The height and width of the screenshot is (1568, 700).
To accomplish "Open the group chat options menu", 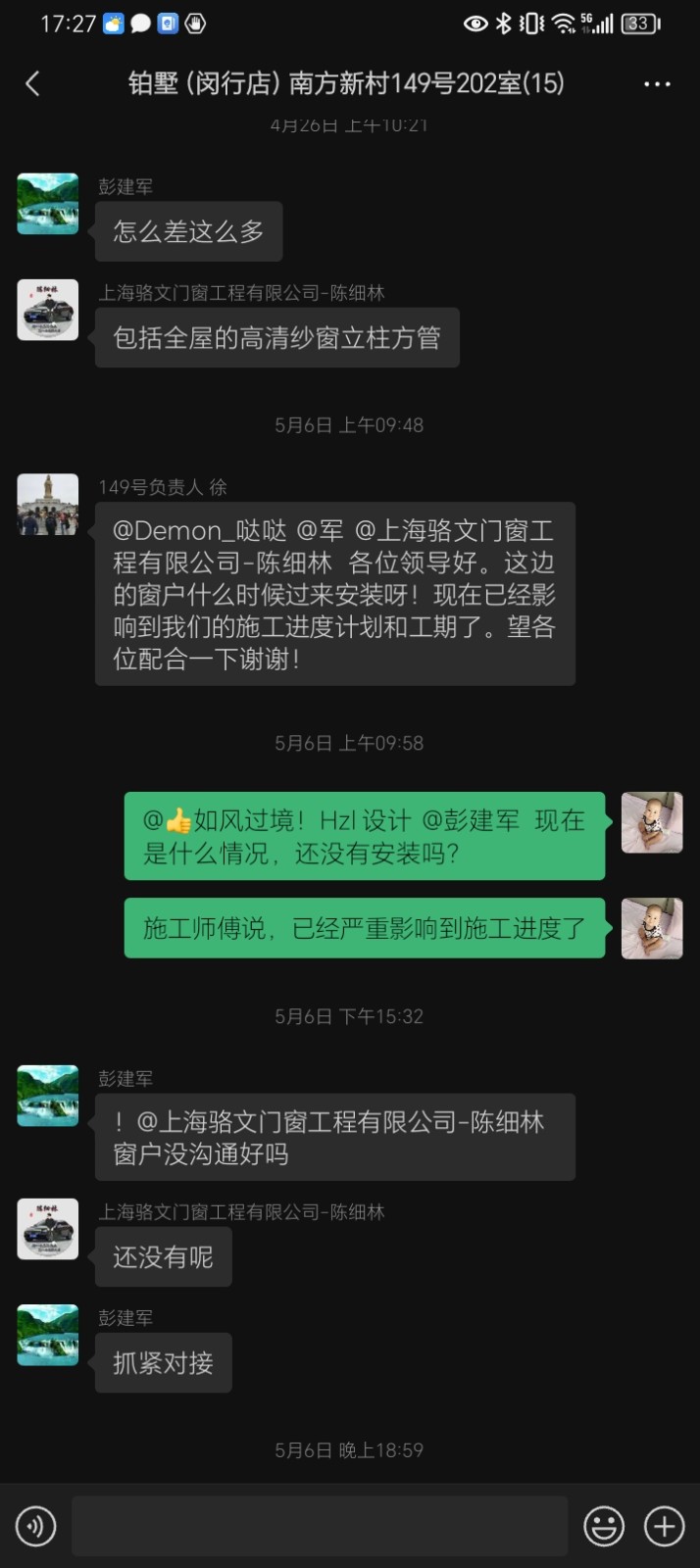I will (657, 84).
